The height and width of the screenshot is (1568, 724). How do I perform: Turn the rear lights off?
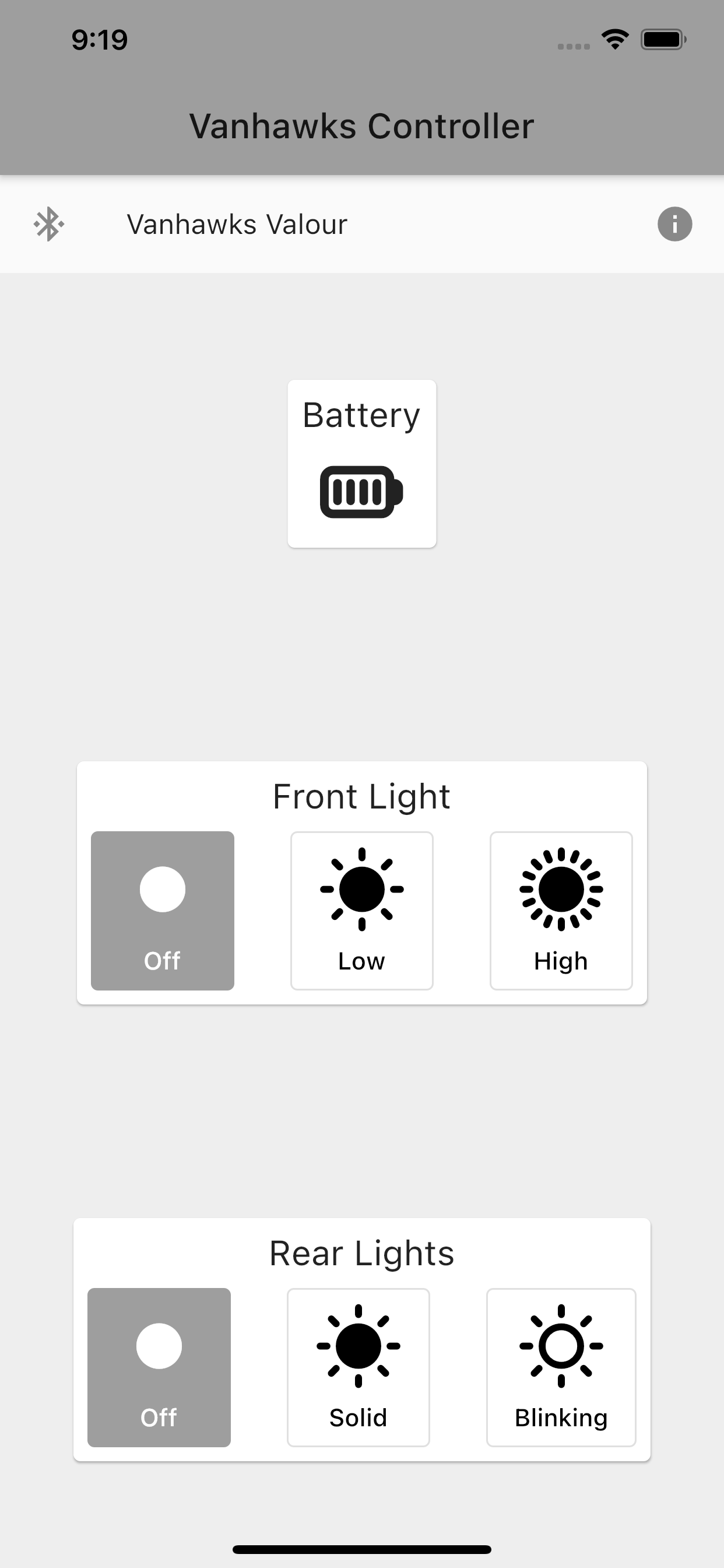(159, 1367)
